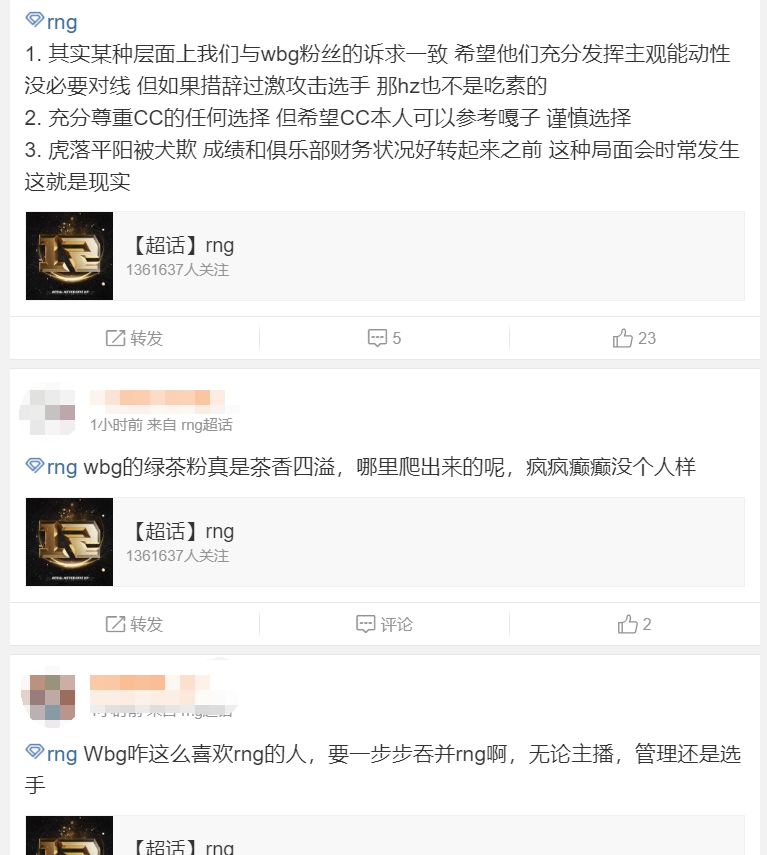Like the post with 23 likes
Screen dimensions: 767x855
634,338
